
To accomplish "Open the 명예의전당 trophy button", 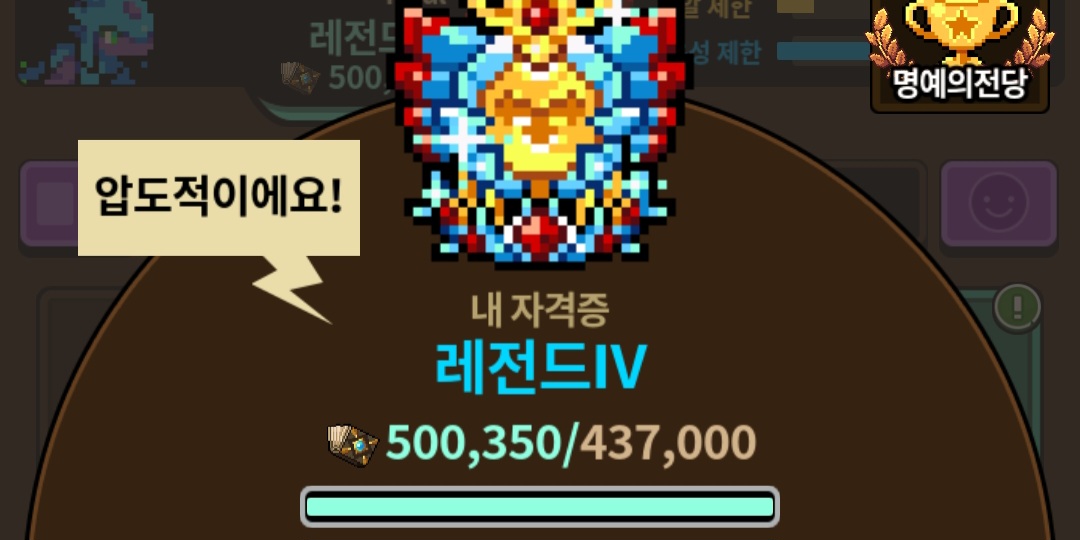I will (960, 53).
